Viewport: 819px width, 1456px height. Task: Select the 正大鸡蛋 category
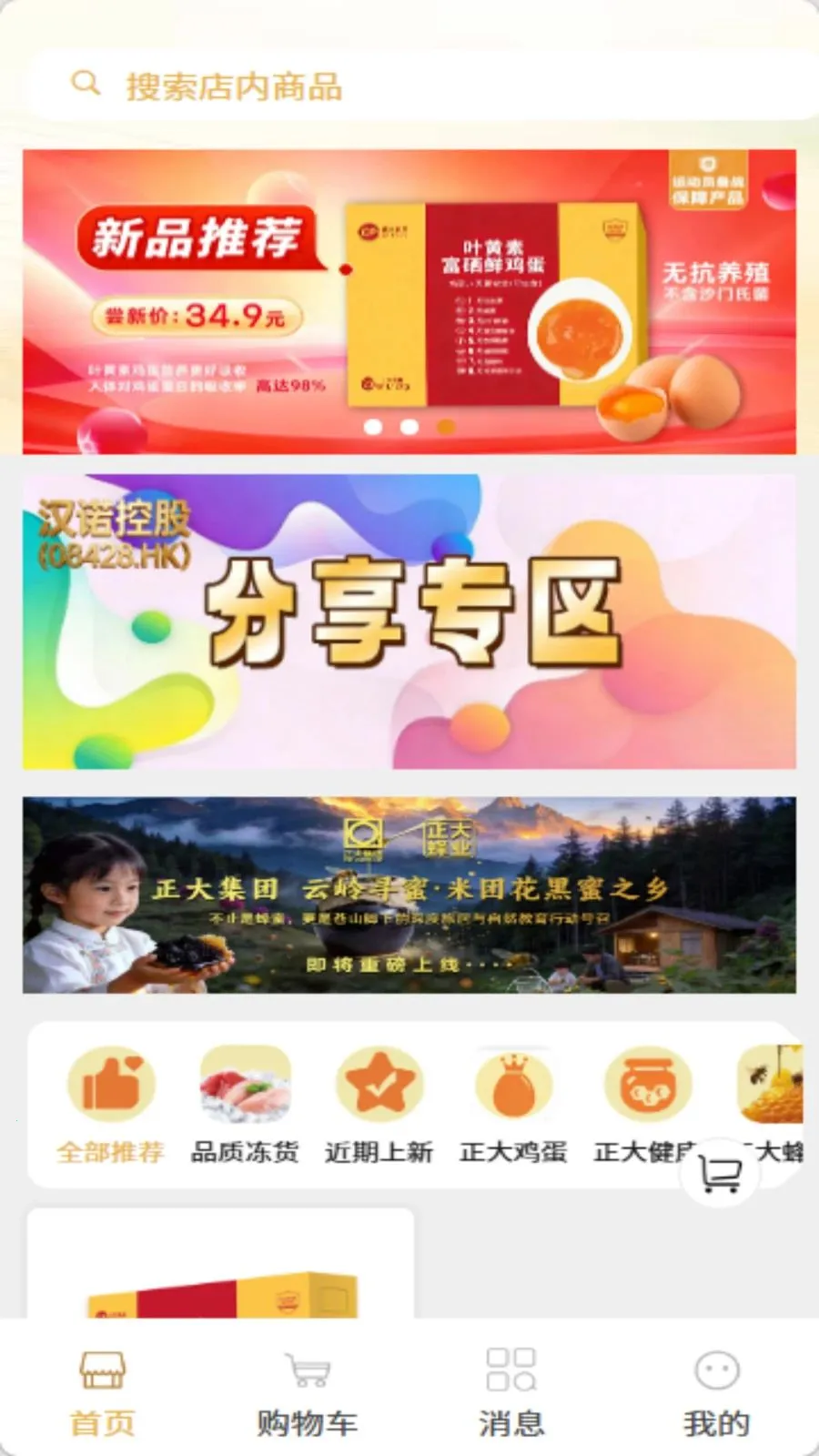[x=514, y=1106]
